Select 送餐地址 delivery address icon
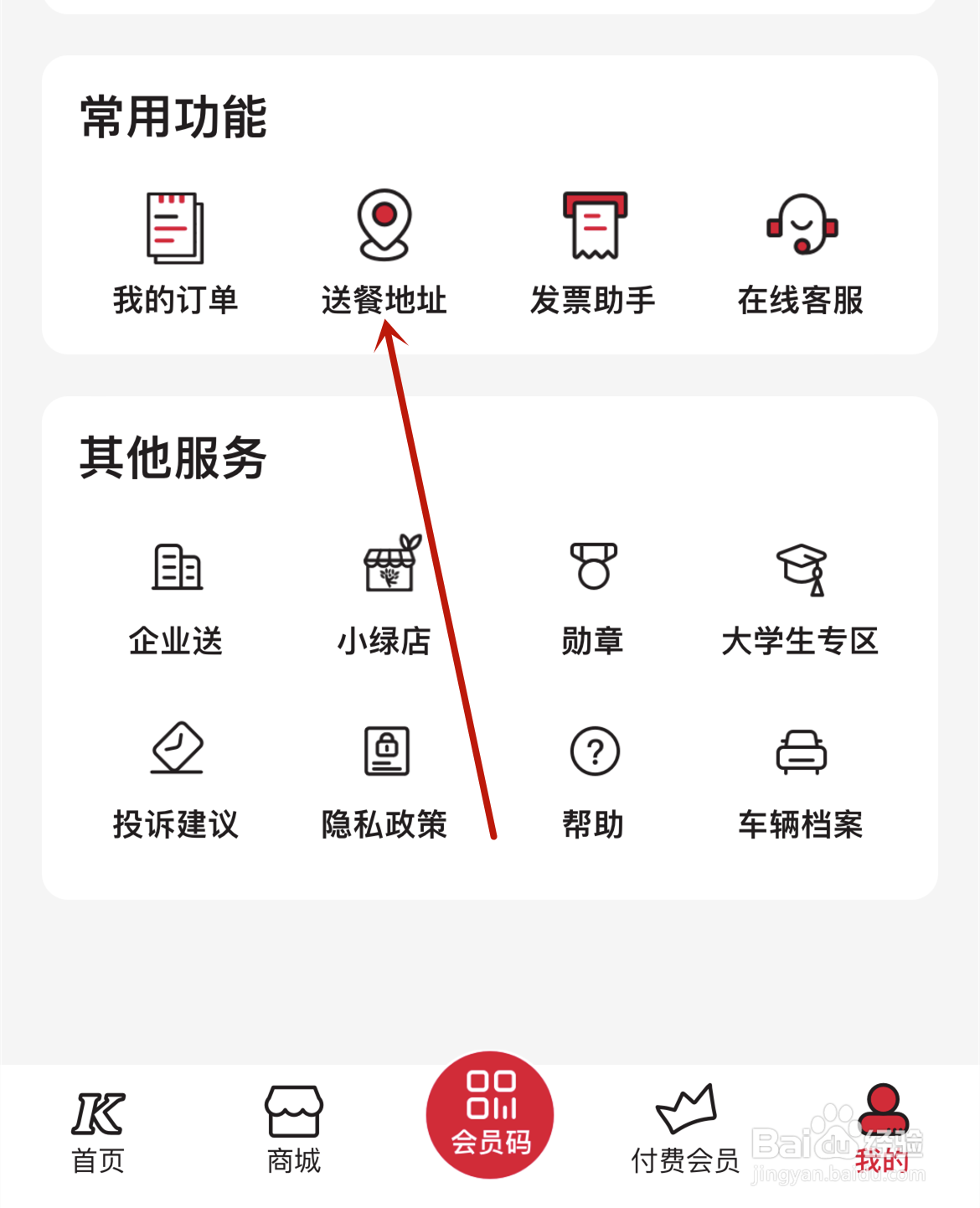 coord(384,226)
